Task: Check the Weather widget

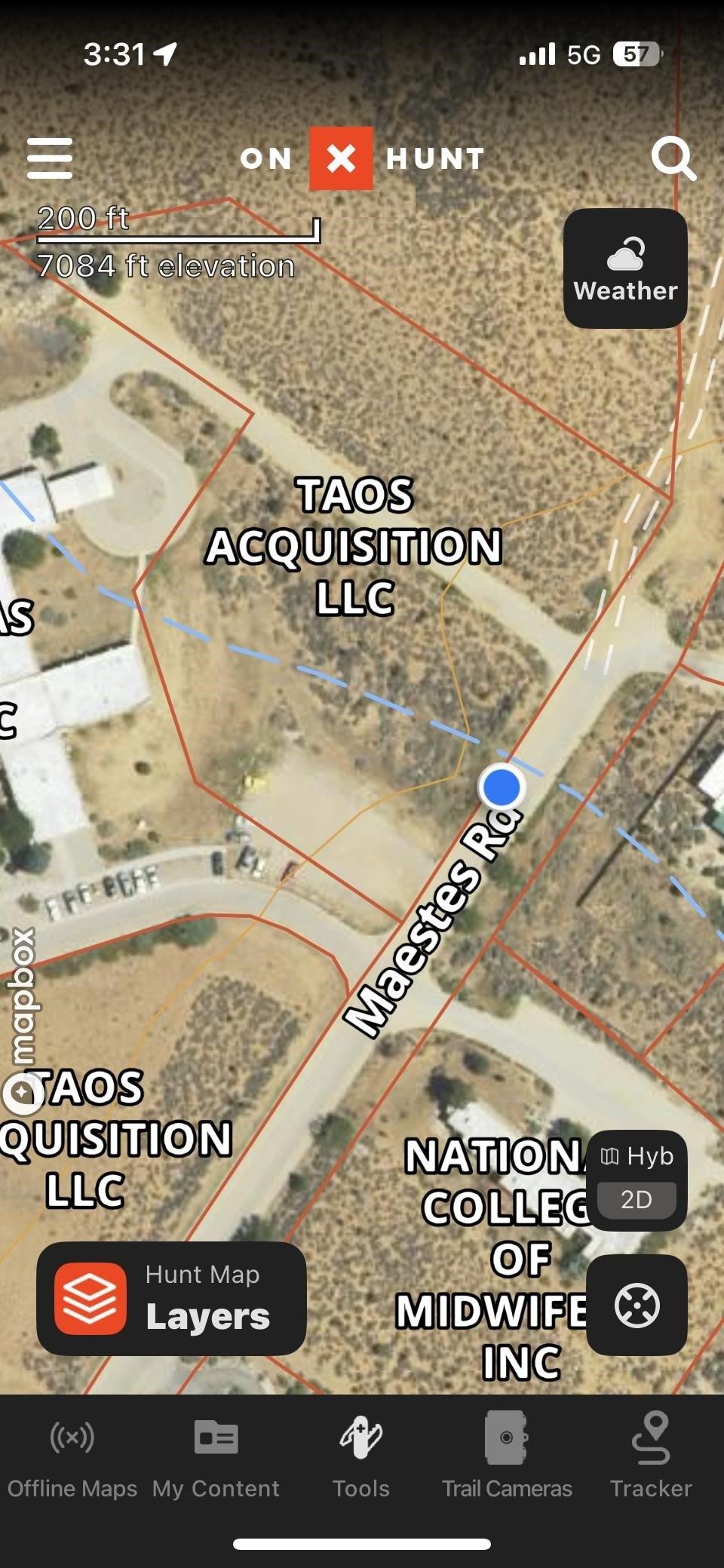Action: pos(625,268)
